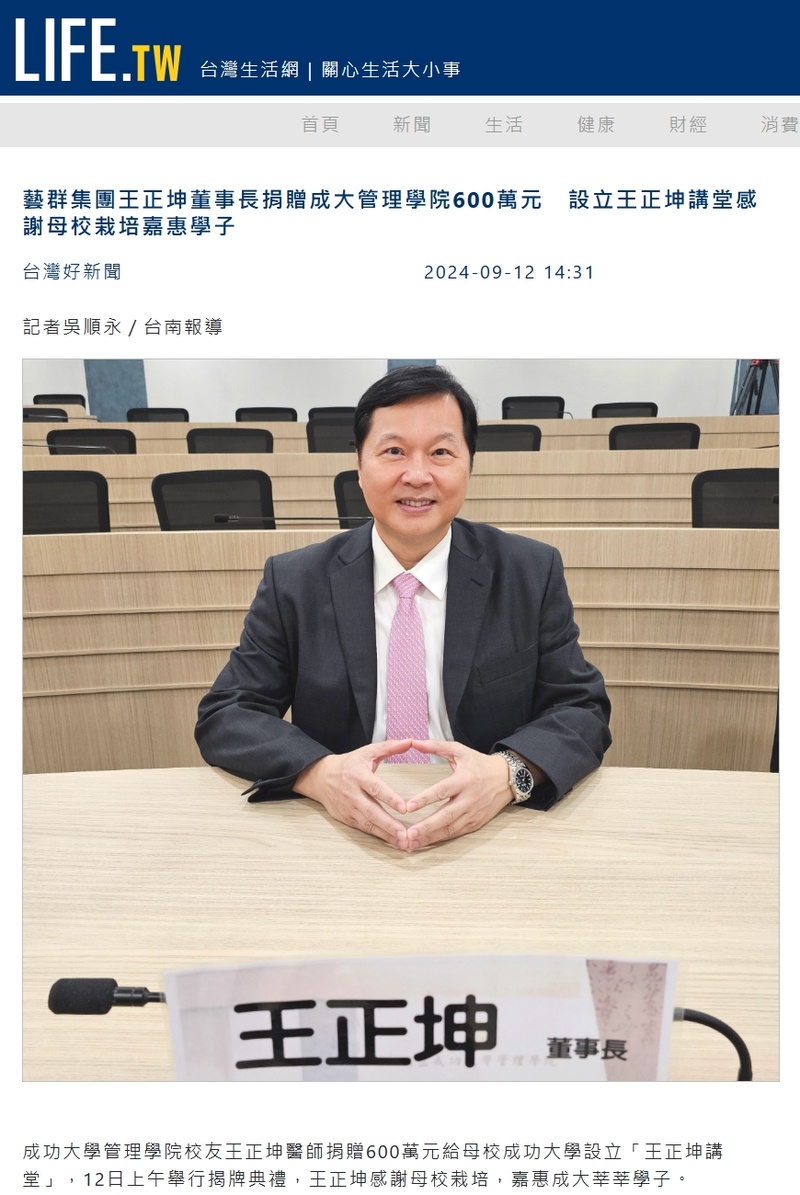Switch to the 消費 category
This screenshot has width=800, height=1195.
pyautogui.click(x=779, y=125)
